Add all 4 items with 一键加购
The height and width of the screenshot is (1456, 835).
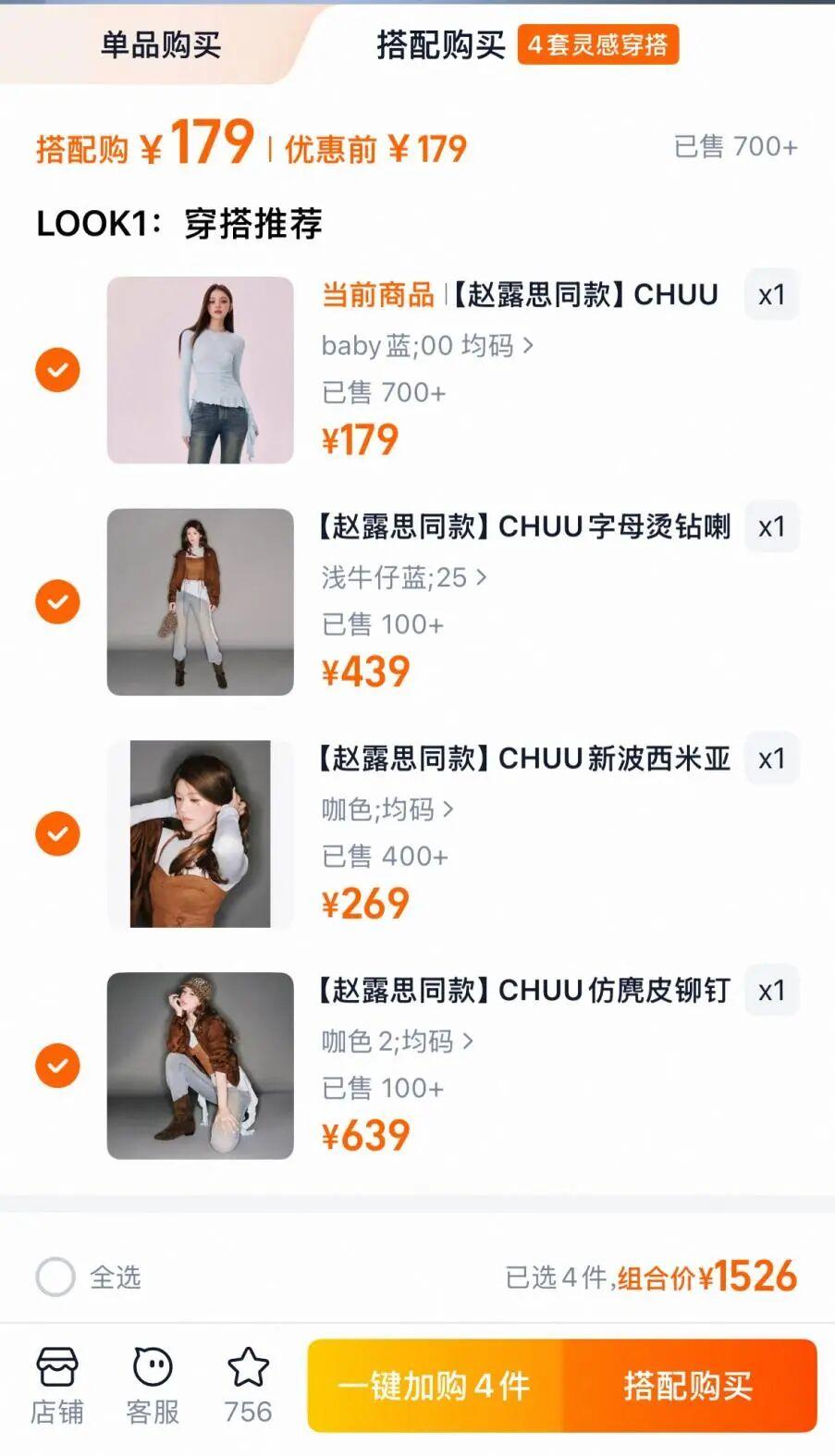pos(435,1386)
